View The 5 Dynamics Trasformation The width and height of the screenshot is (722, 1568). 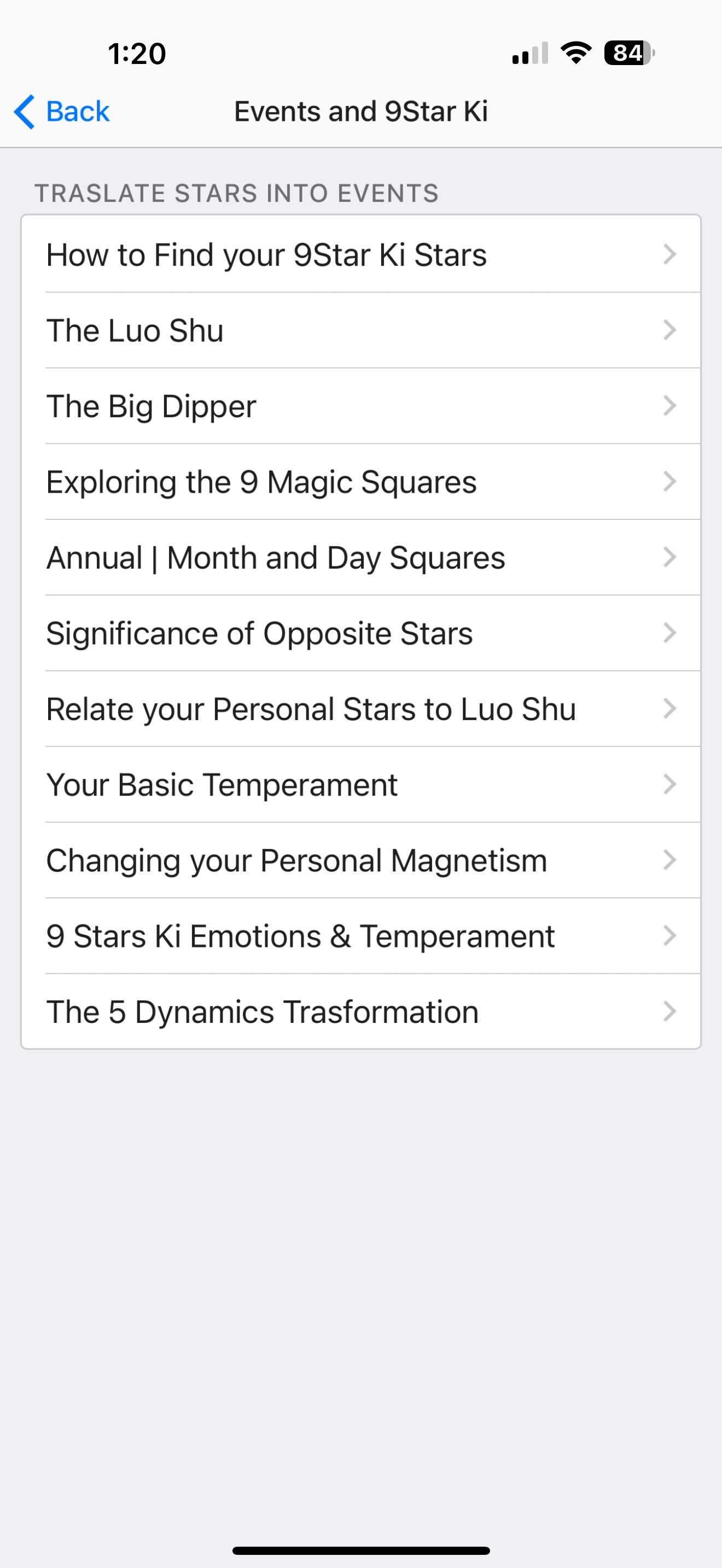click(361, 1011)
